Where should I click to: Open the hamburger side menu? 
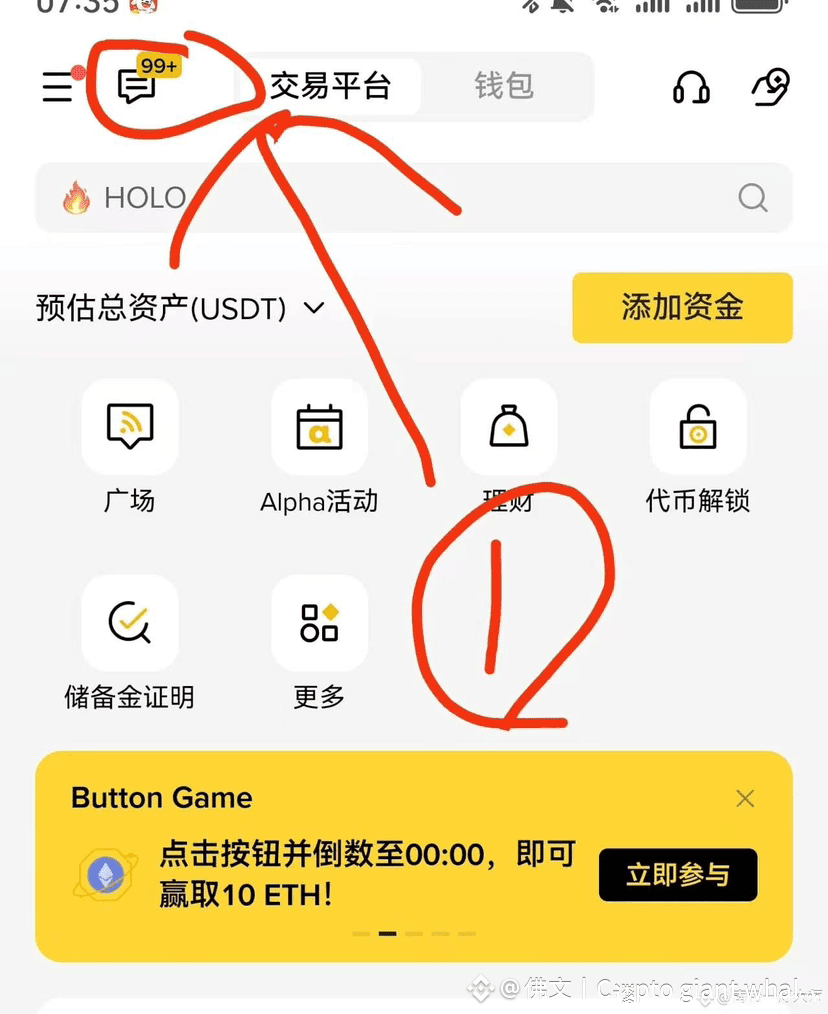tap(57, 87)
